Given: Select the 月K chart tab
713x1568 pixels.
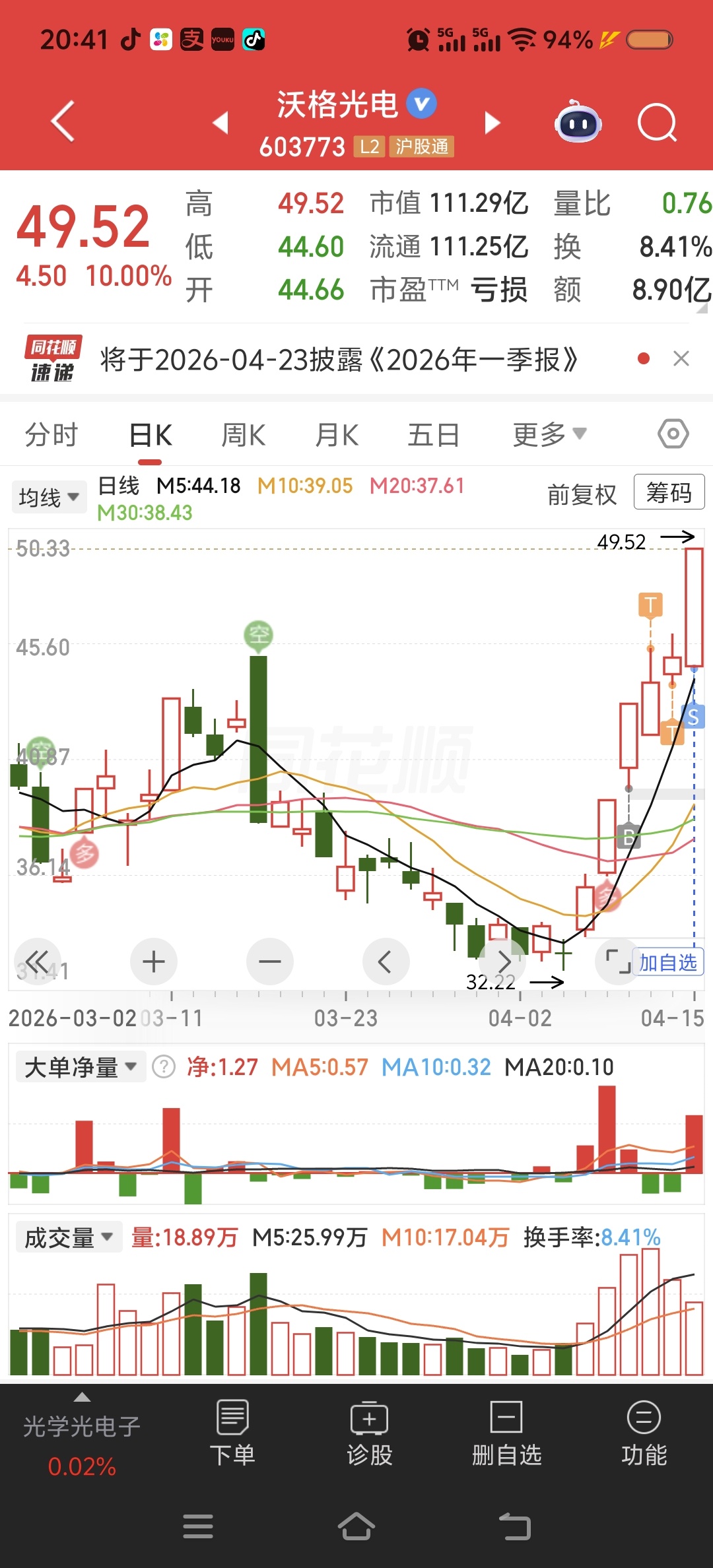Looking at the screenshot, I should click(337, 436).
